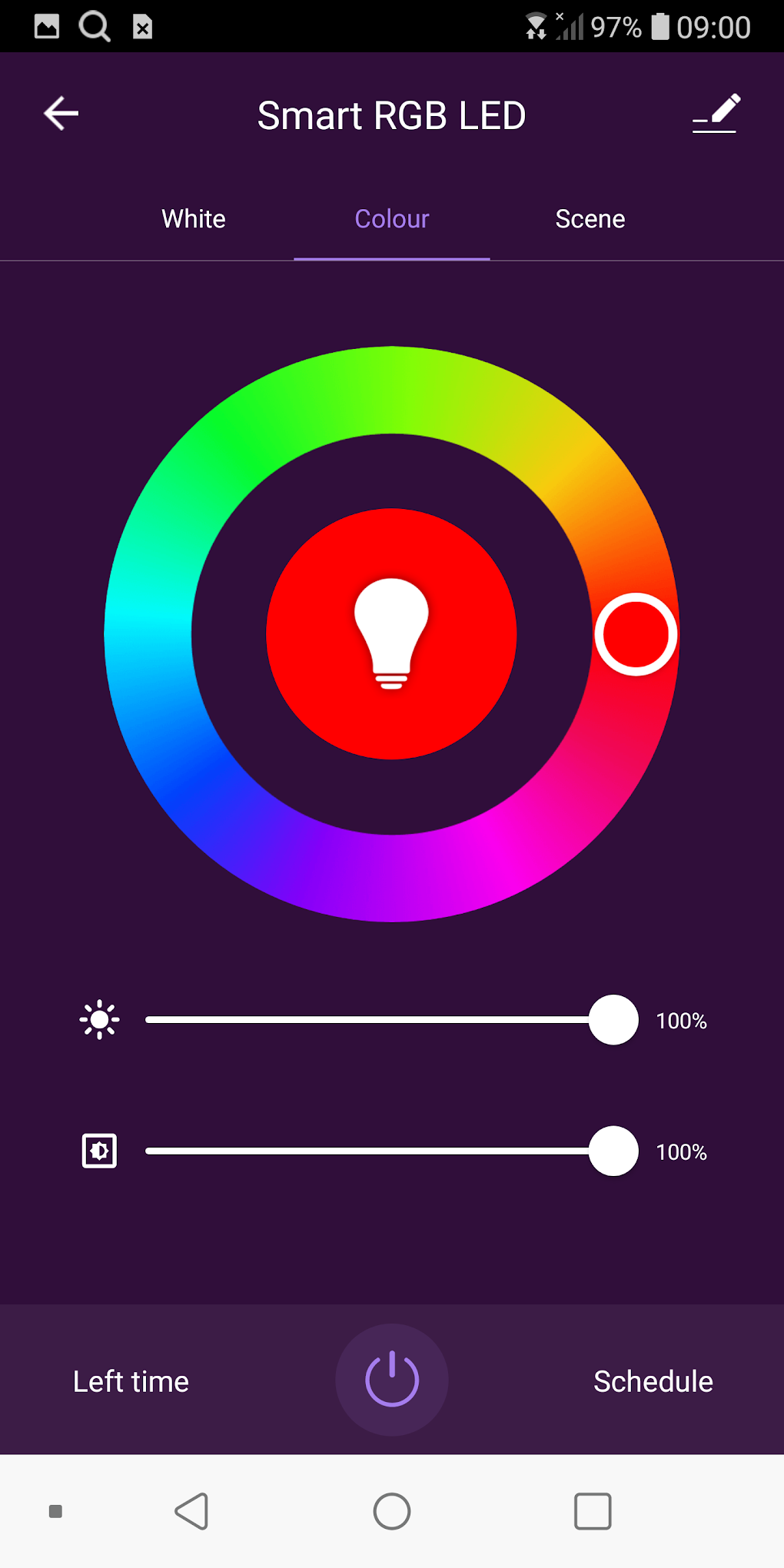
Task: Tap the gallery icon in the status bar
Action: [46, 25]
